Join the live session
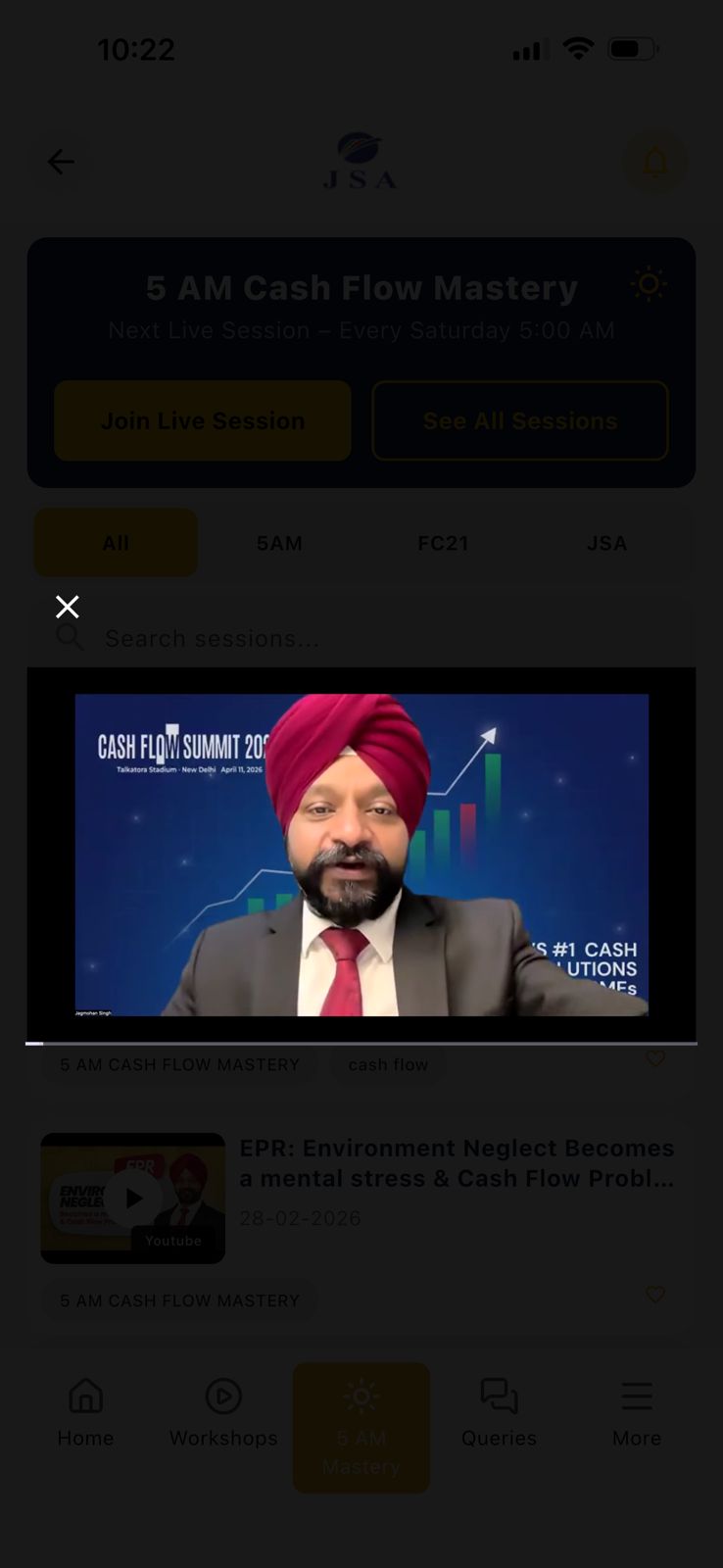Screen dimensions: 723x1568 click(203, 420)
